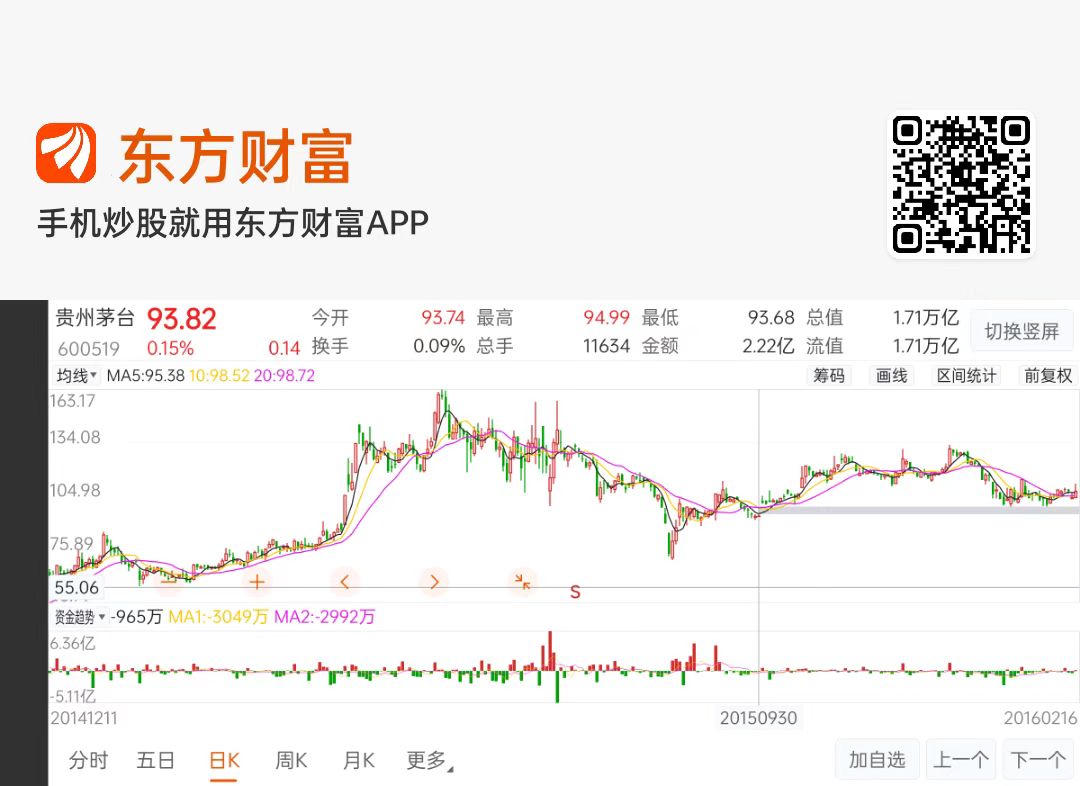
Task: Zoom out the K-line chart with minus
Action: 169,582
